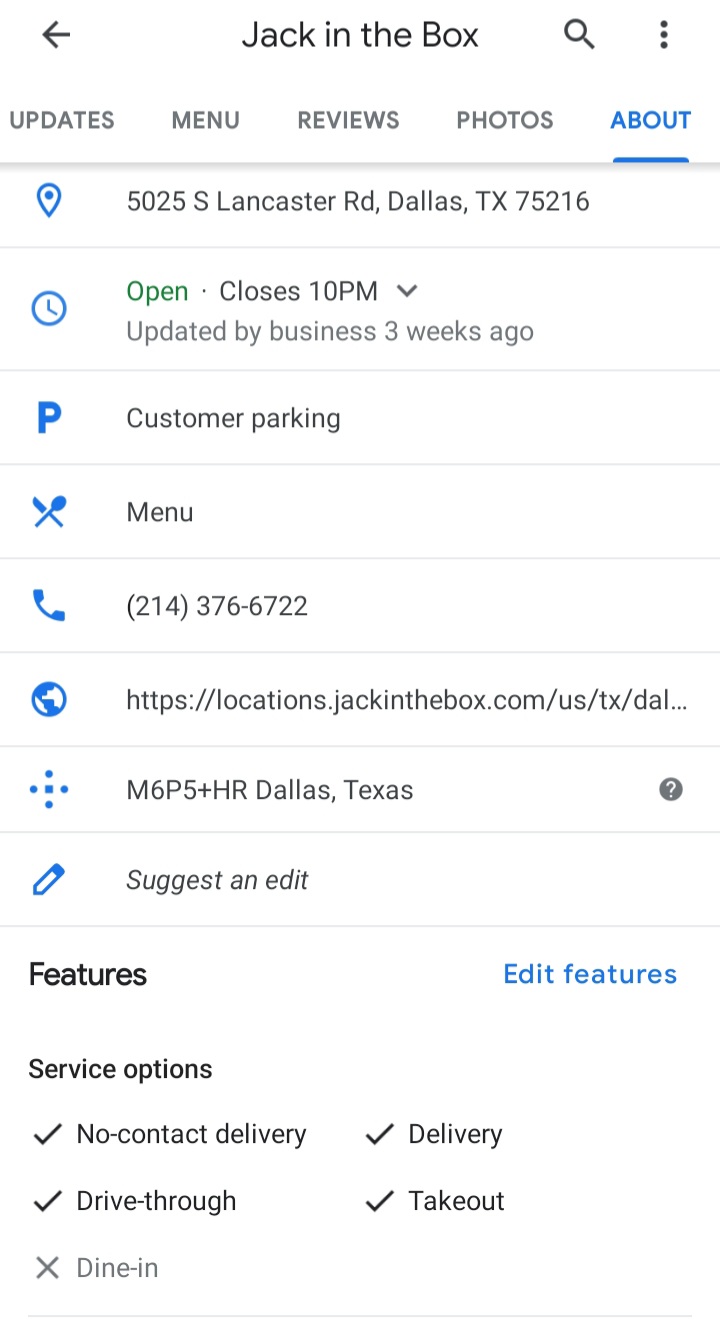Go back using the arrow icon
The image size is (720, 1324).
click(x=56, y=35)
